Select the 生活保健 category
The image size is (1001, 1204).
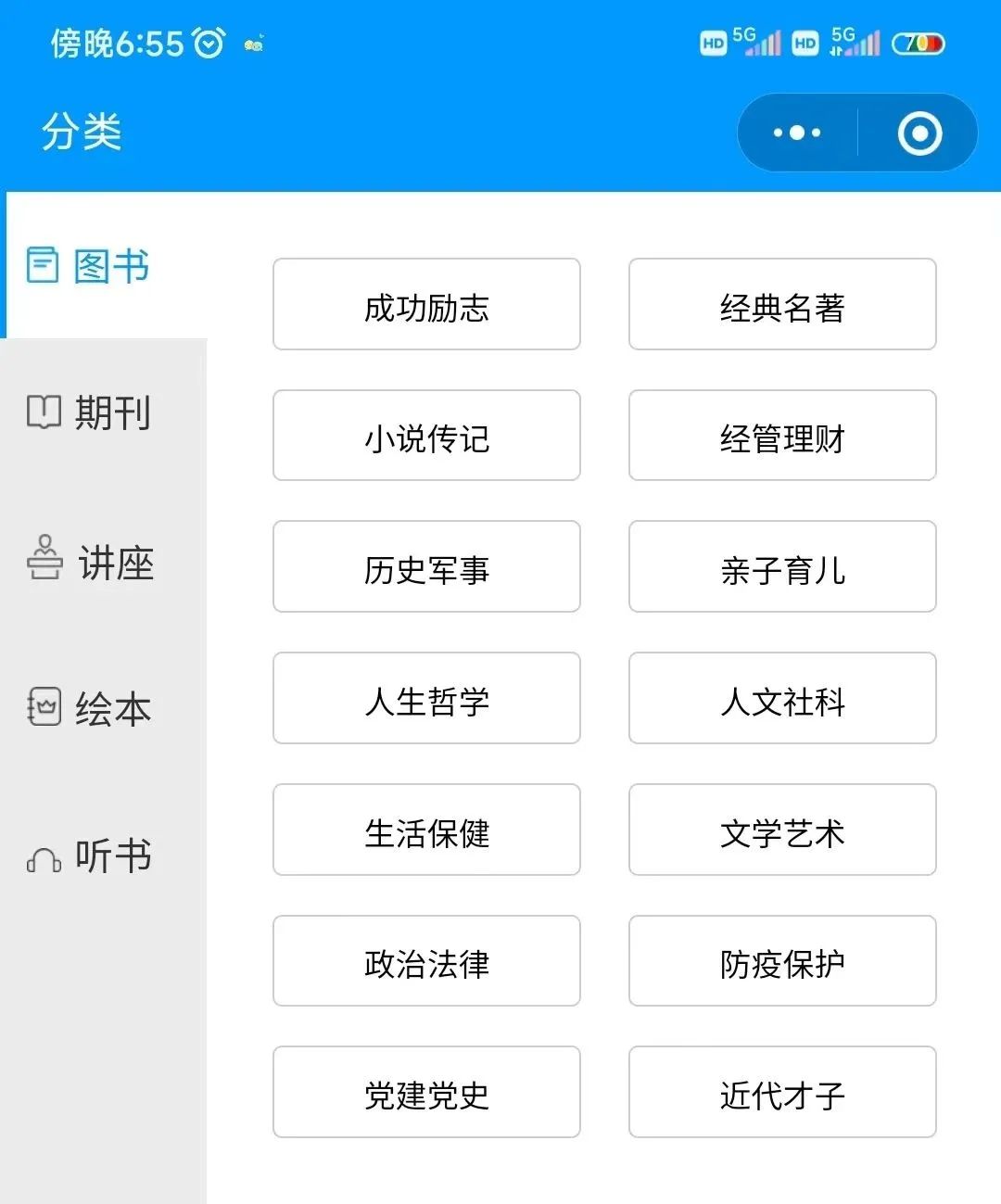tap(426, 830)
